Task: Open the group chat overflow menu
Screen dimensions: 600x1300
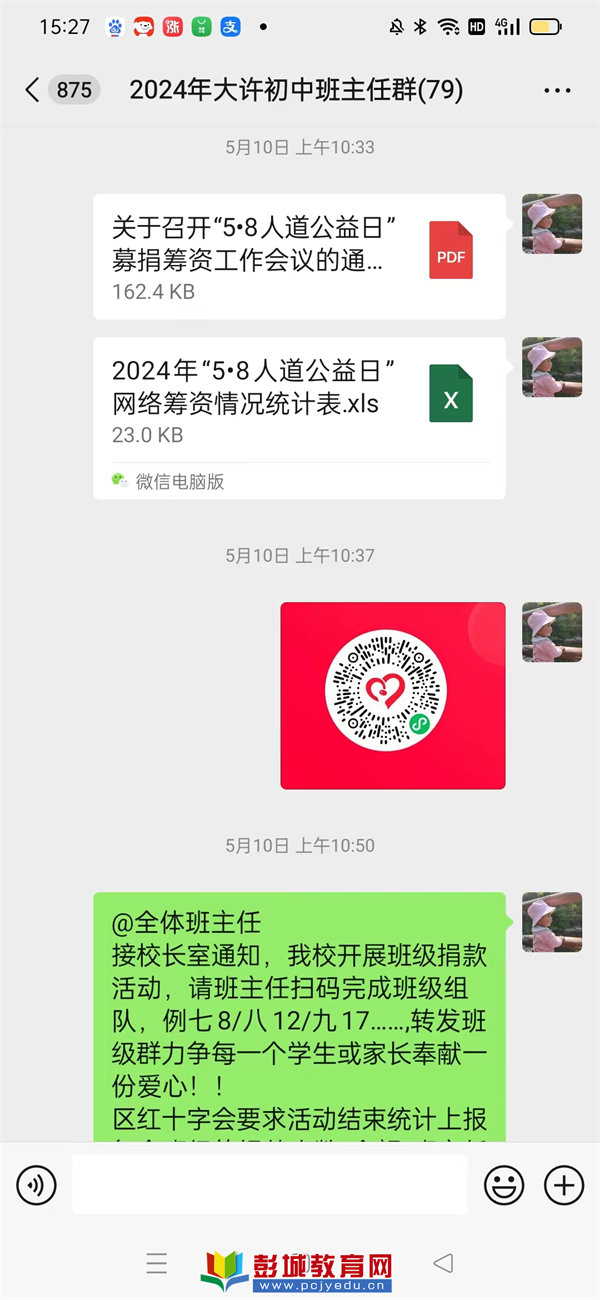Action: pyautogui.click(x=557, y=90)
